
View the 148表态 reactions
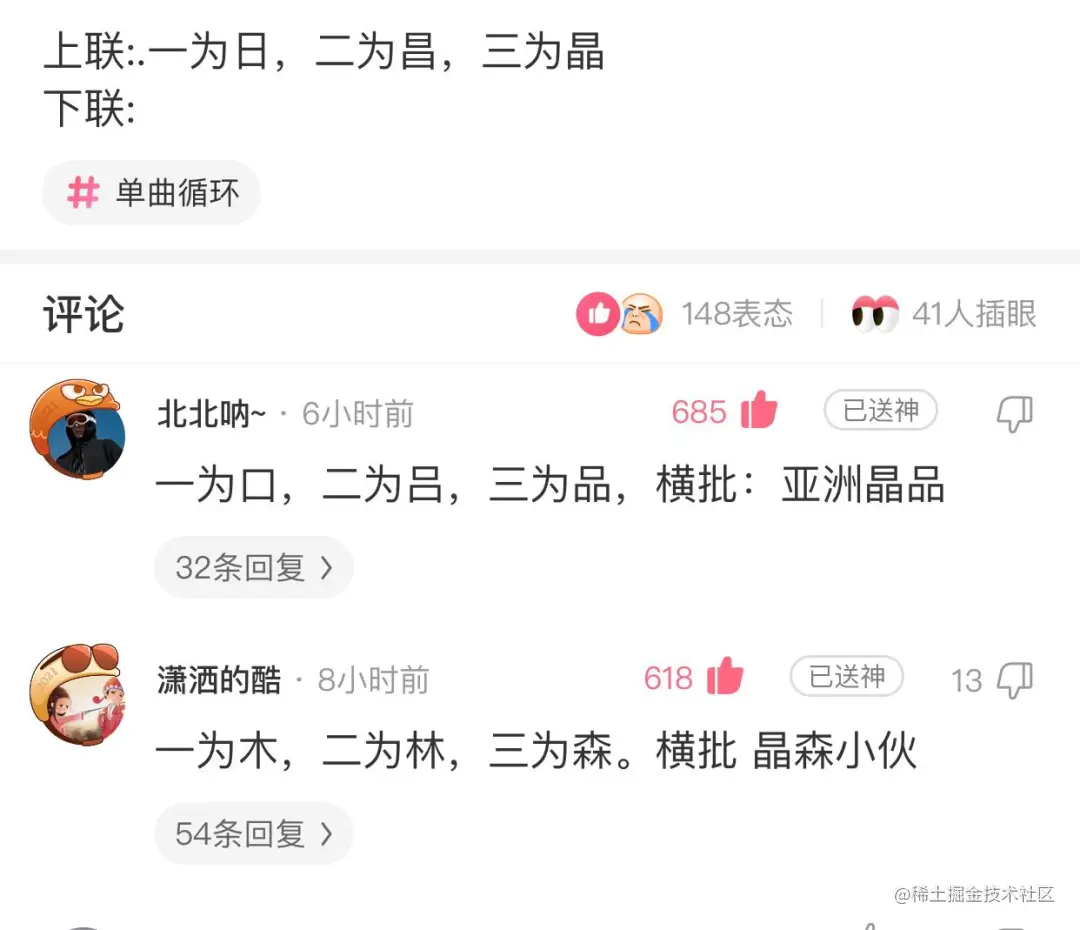(684, 315)
